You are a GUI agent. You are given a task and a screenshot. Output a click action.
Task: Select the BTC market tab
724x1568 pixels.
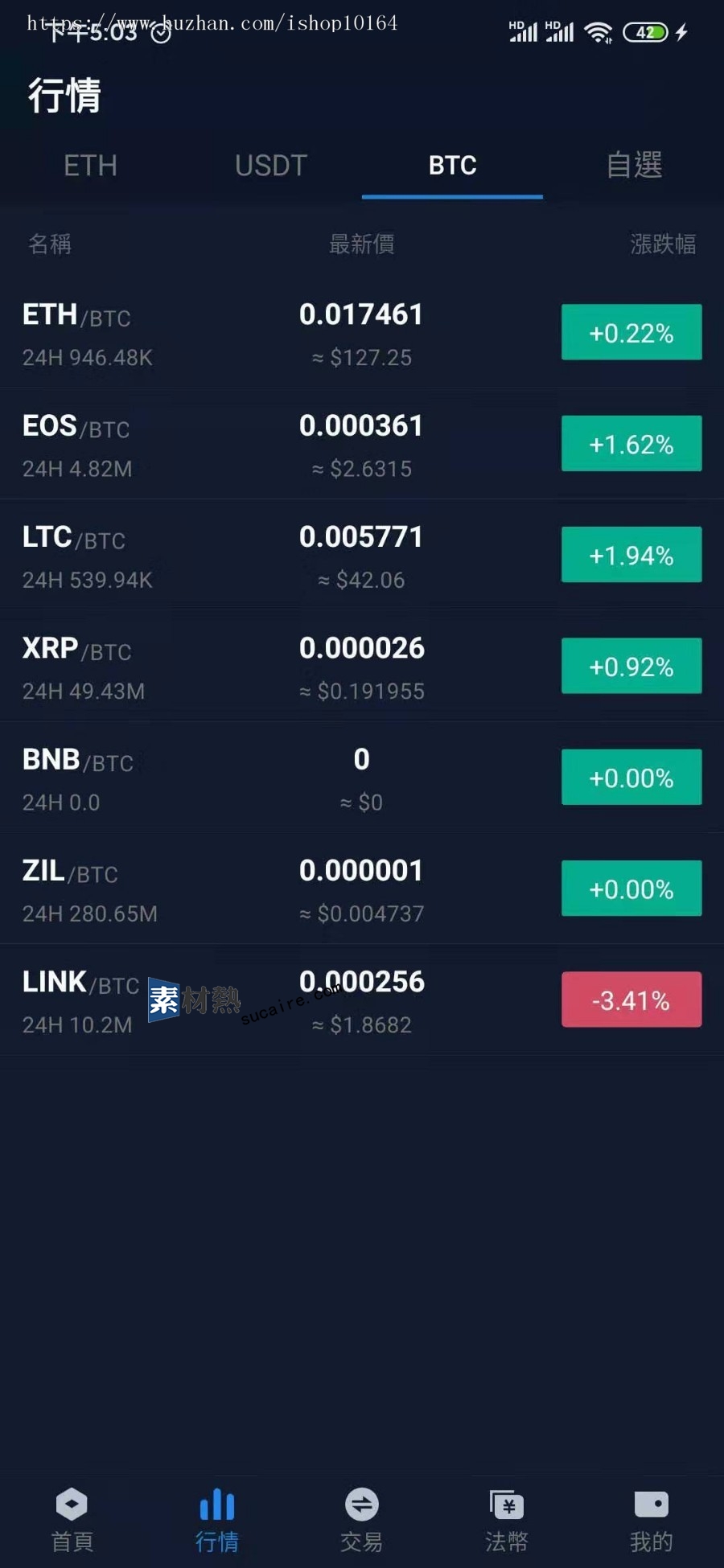click(452, 166)
